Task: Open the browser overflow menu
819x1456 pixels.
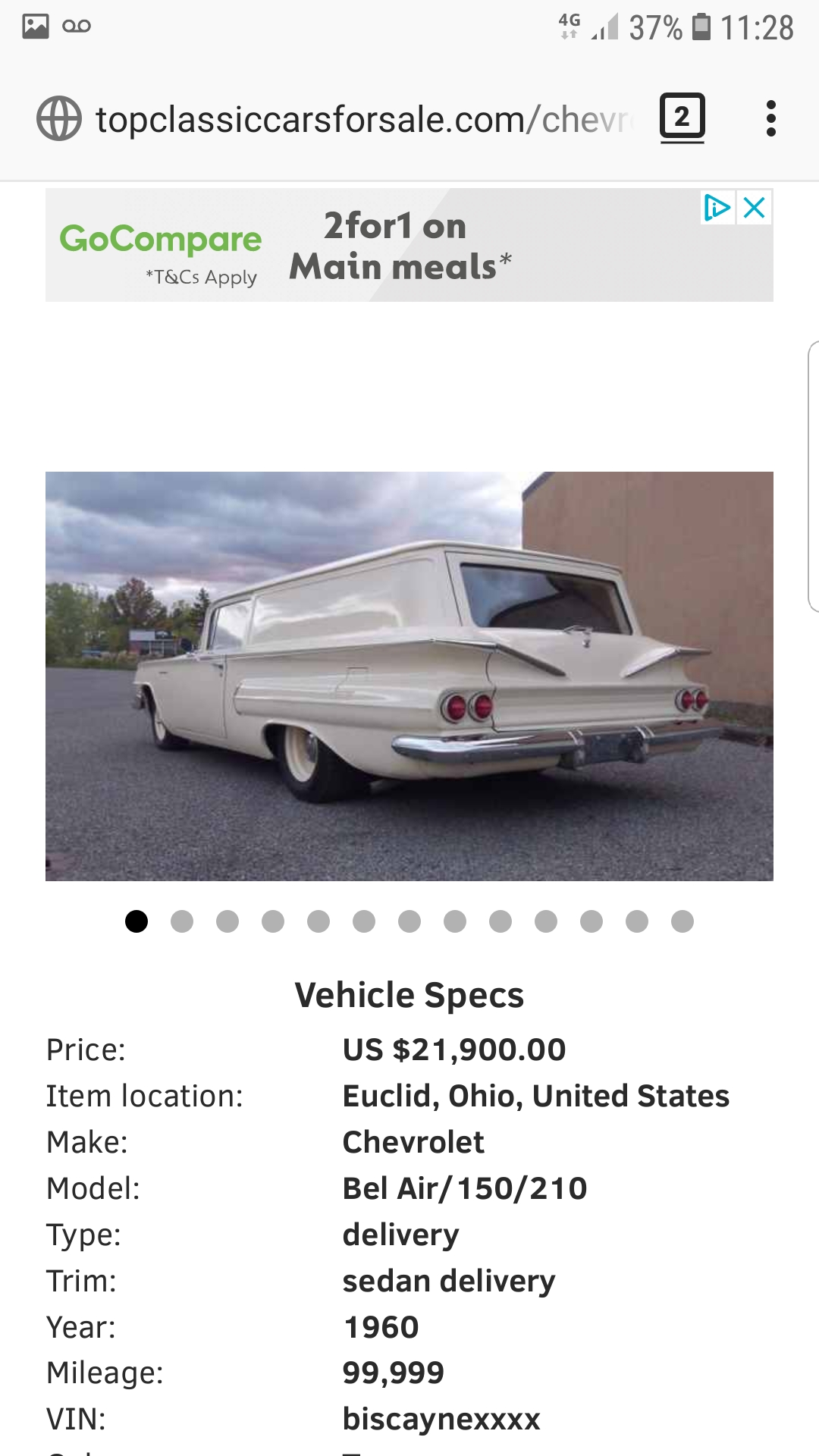Action: [770, 118]
